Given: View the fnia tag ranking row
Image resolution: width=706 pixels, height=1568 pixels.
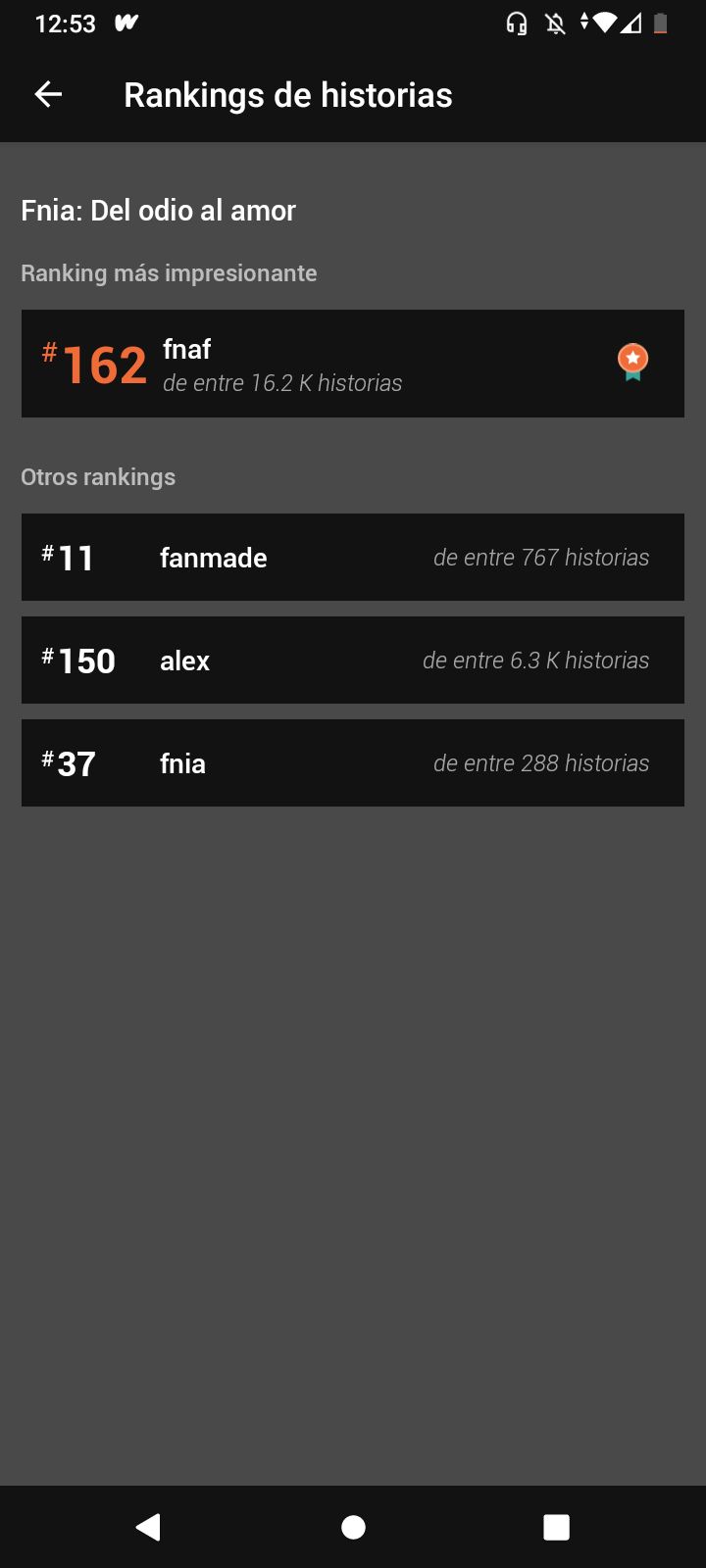Looking at the screenshot, I should point(353,762).
